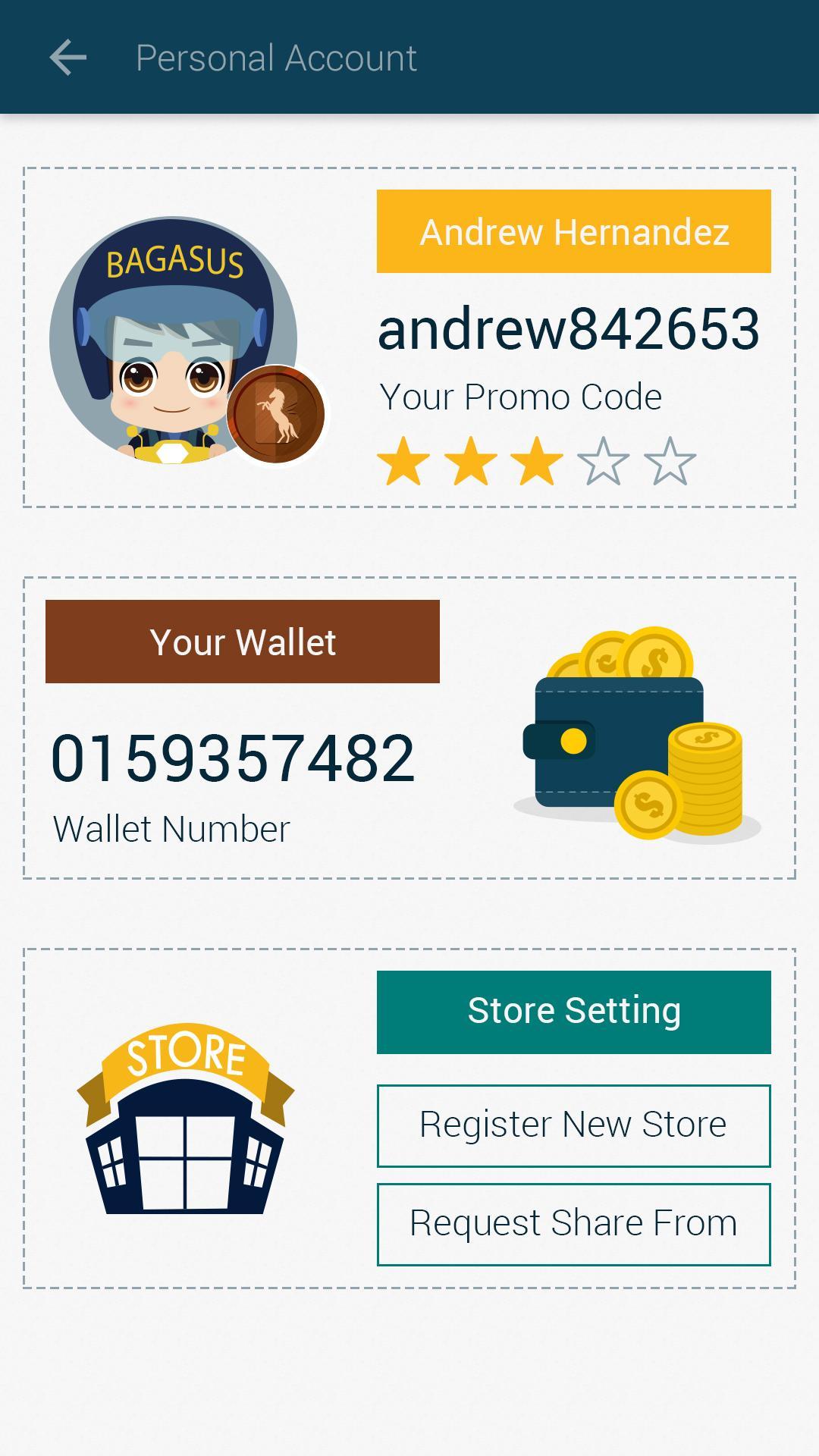The image size is (819, 1456).
Task: Go back from Personal Account
Action: pos(68,58)
